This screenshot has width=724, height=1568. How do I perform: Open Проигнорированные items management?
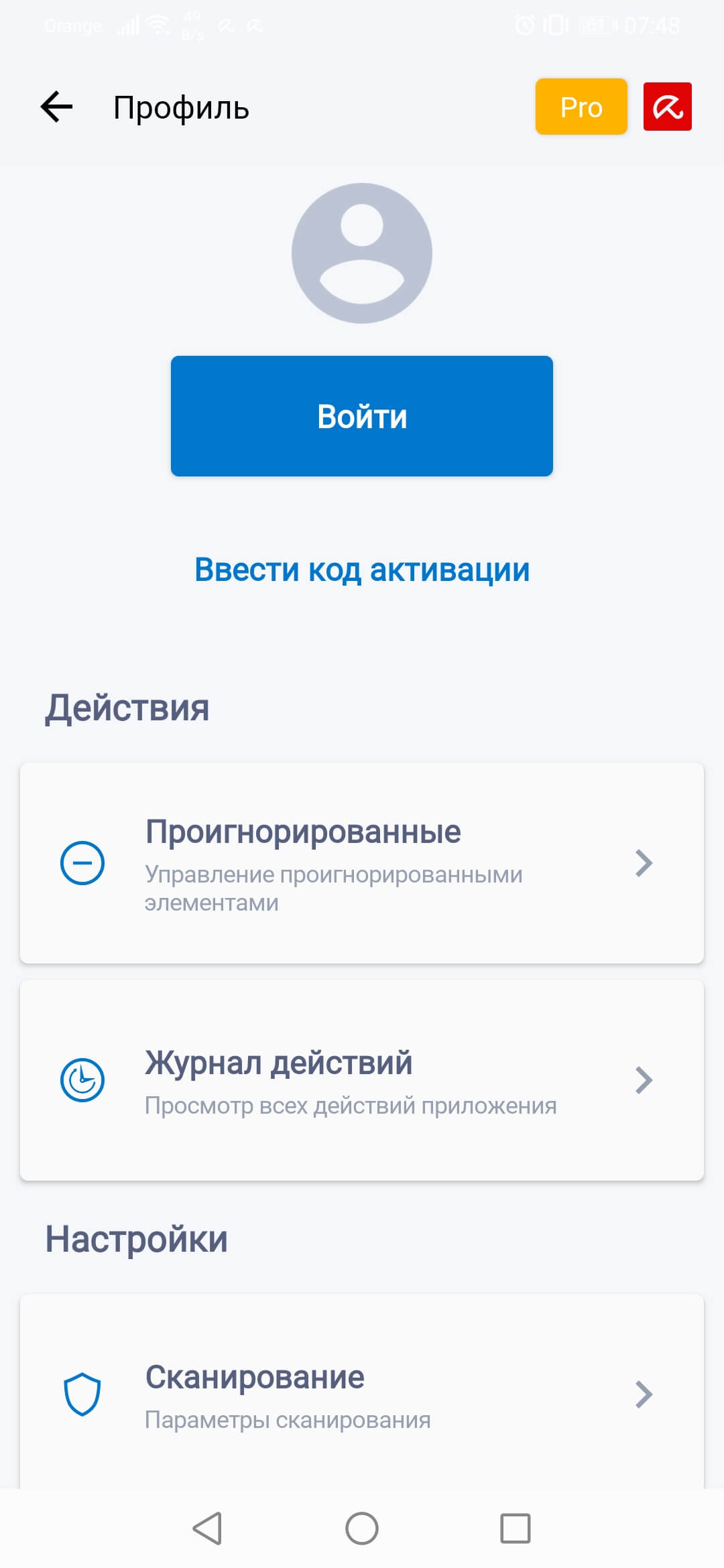pyautogui.click(x=362, y=863)
